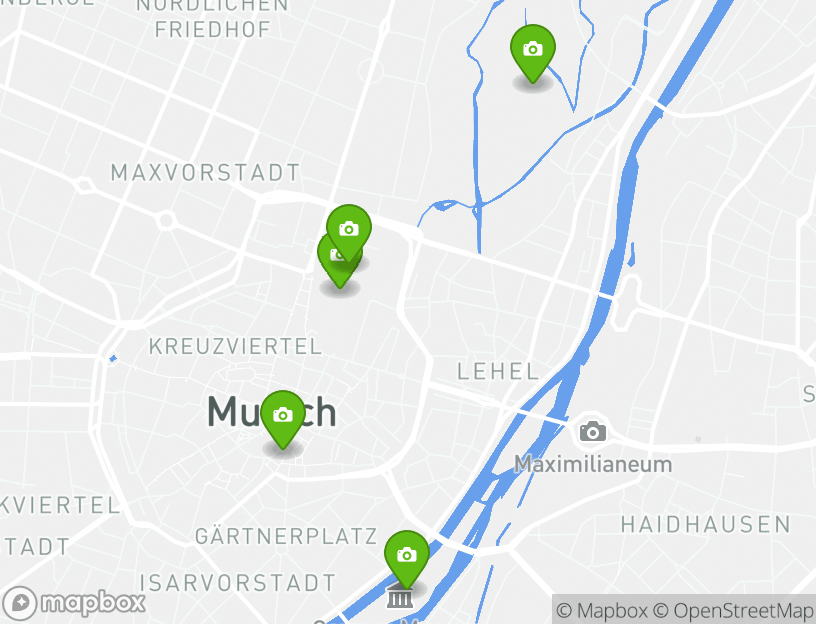
Task: Open the green camera pin in the park
Action: click(x=533, y=50)
